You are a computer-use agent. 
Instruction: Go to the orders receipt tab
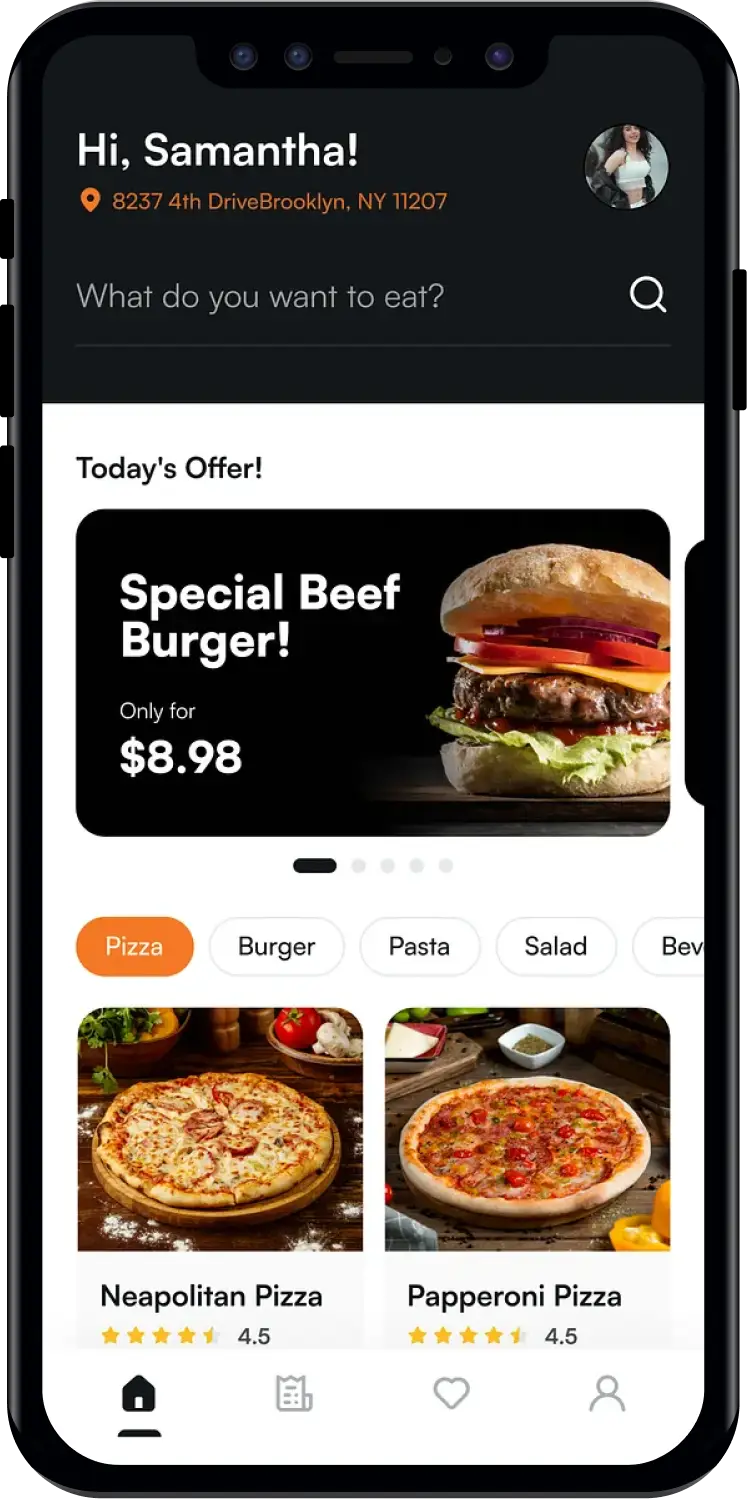[294, 1394]
